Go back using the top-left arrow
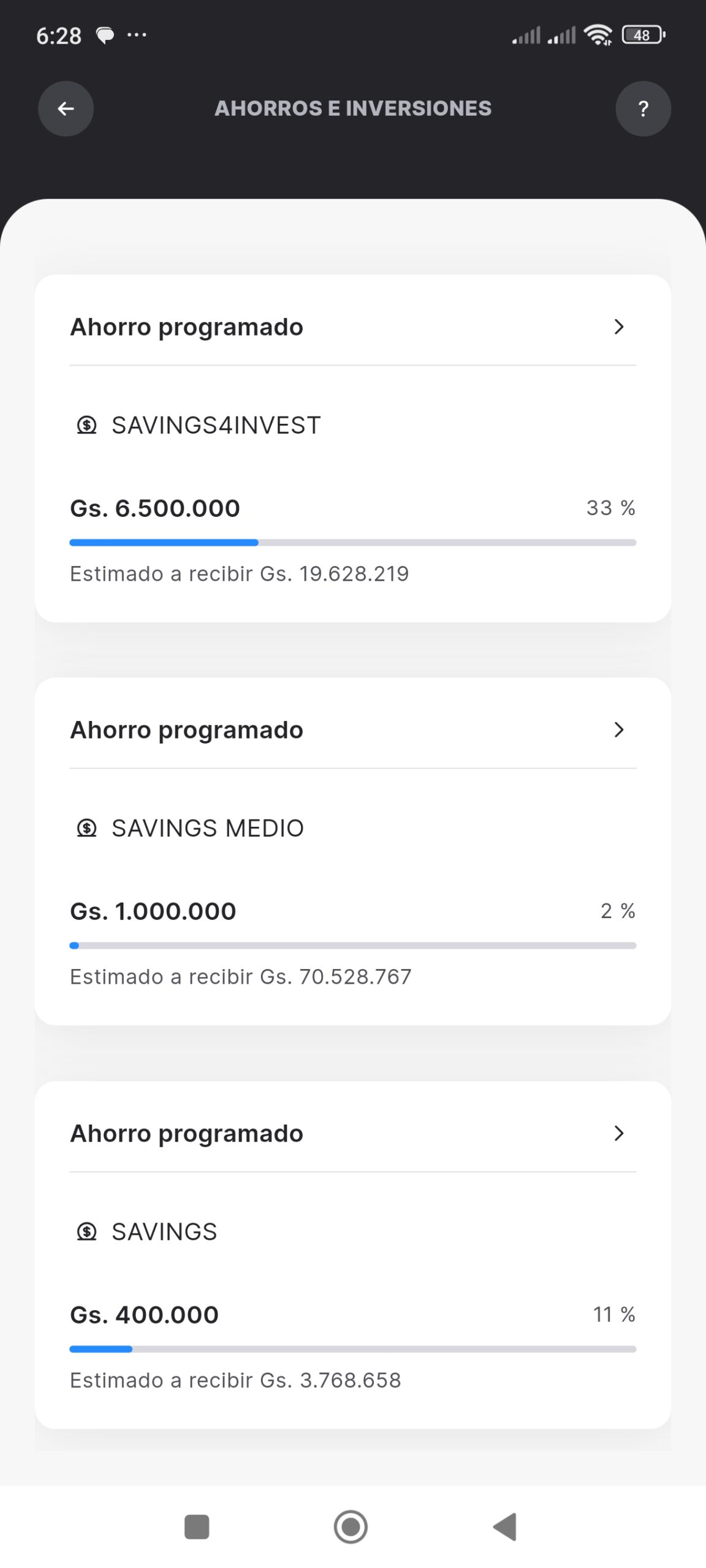 point(66,108)
